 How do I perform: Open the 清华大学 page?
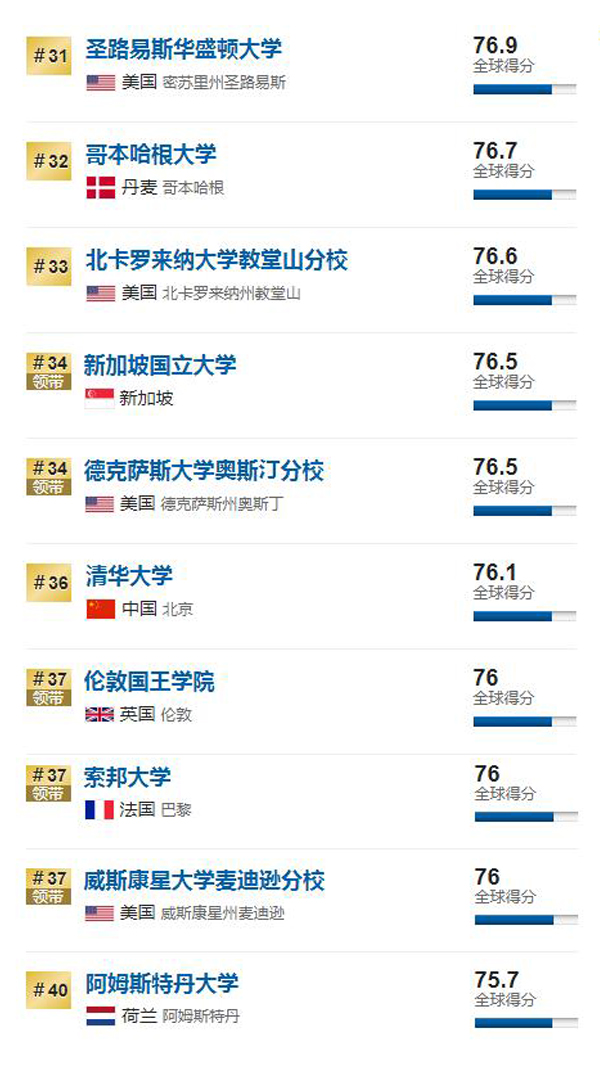point(129,576)
